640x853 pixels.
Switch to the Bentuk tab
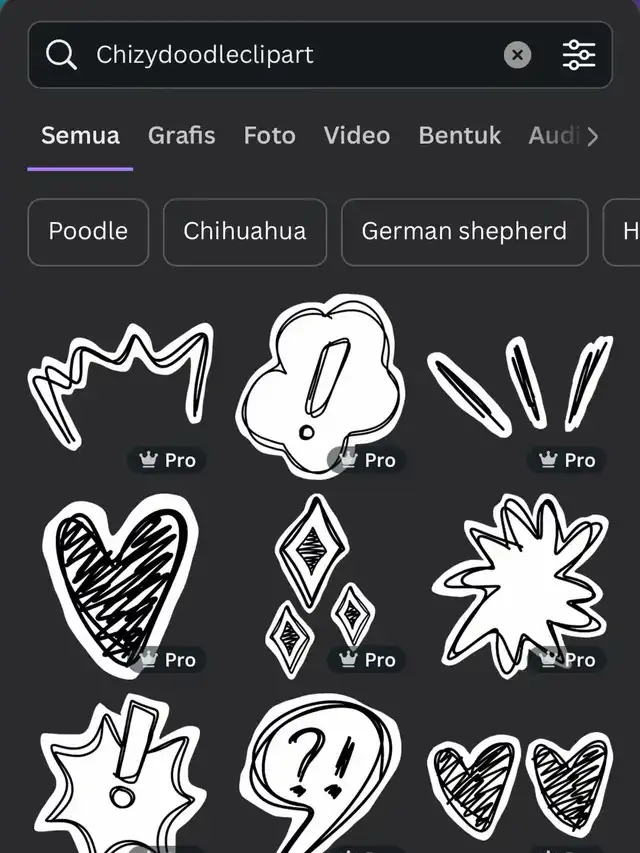[459, 136]
